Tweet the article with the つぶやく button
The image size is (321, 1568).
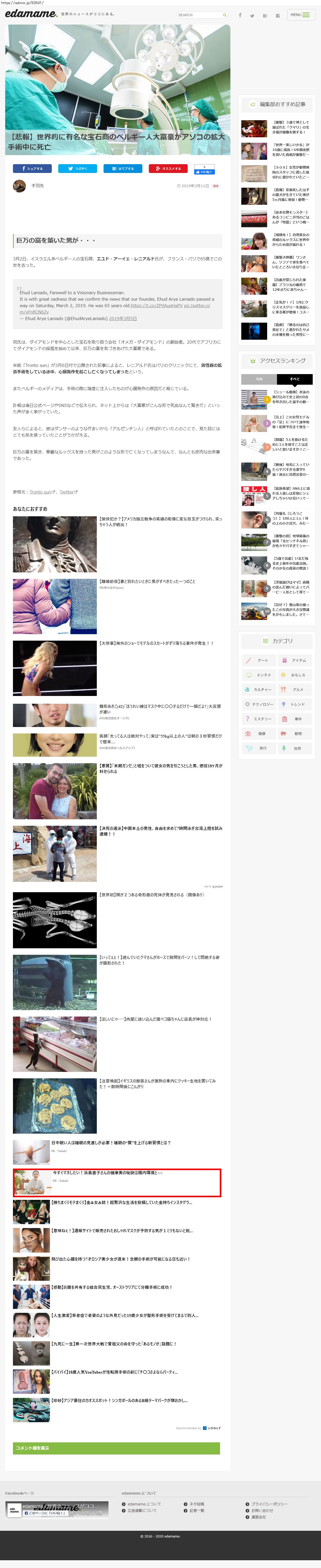tap(77, 169)
